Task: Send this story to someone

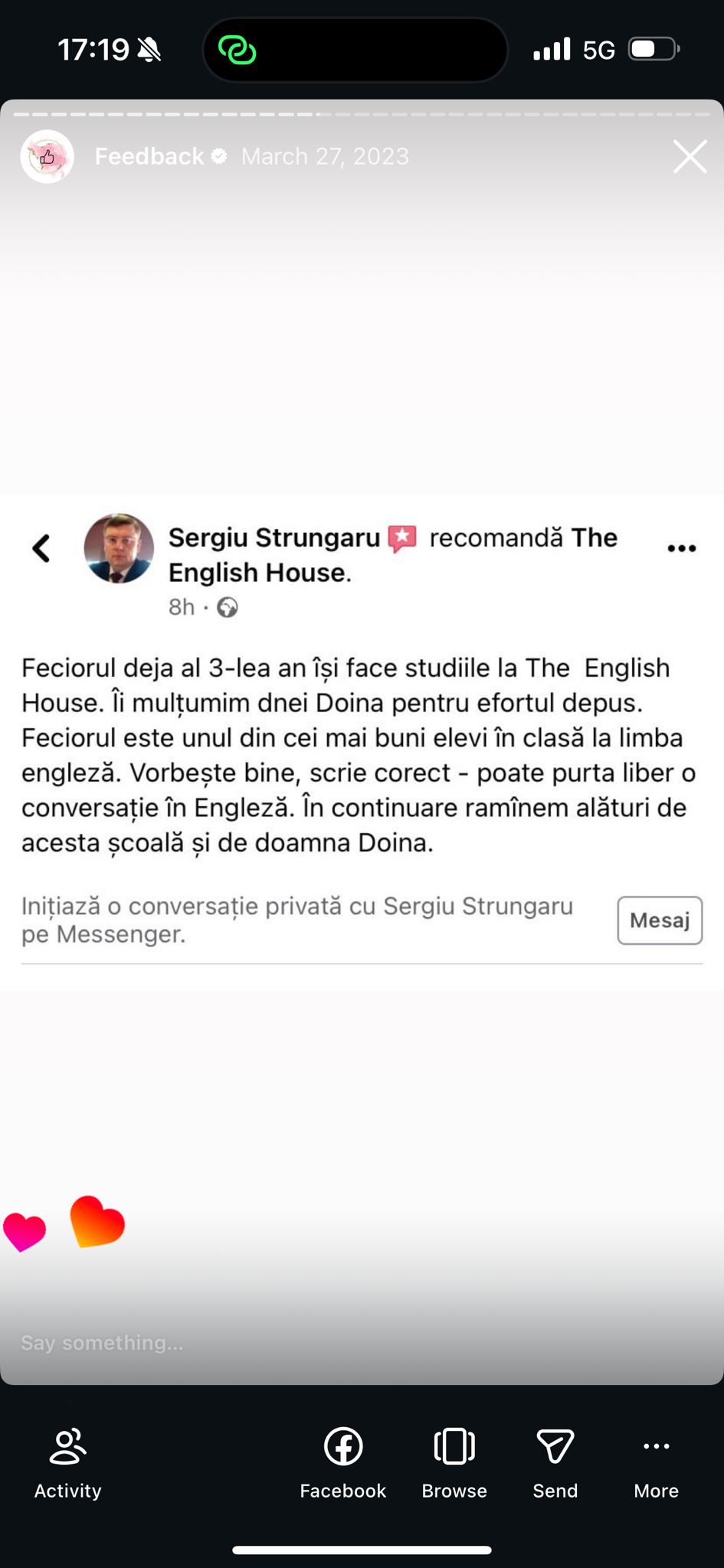Action: [555, 1463]
